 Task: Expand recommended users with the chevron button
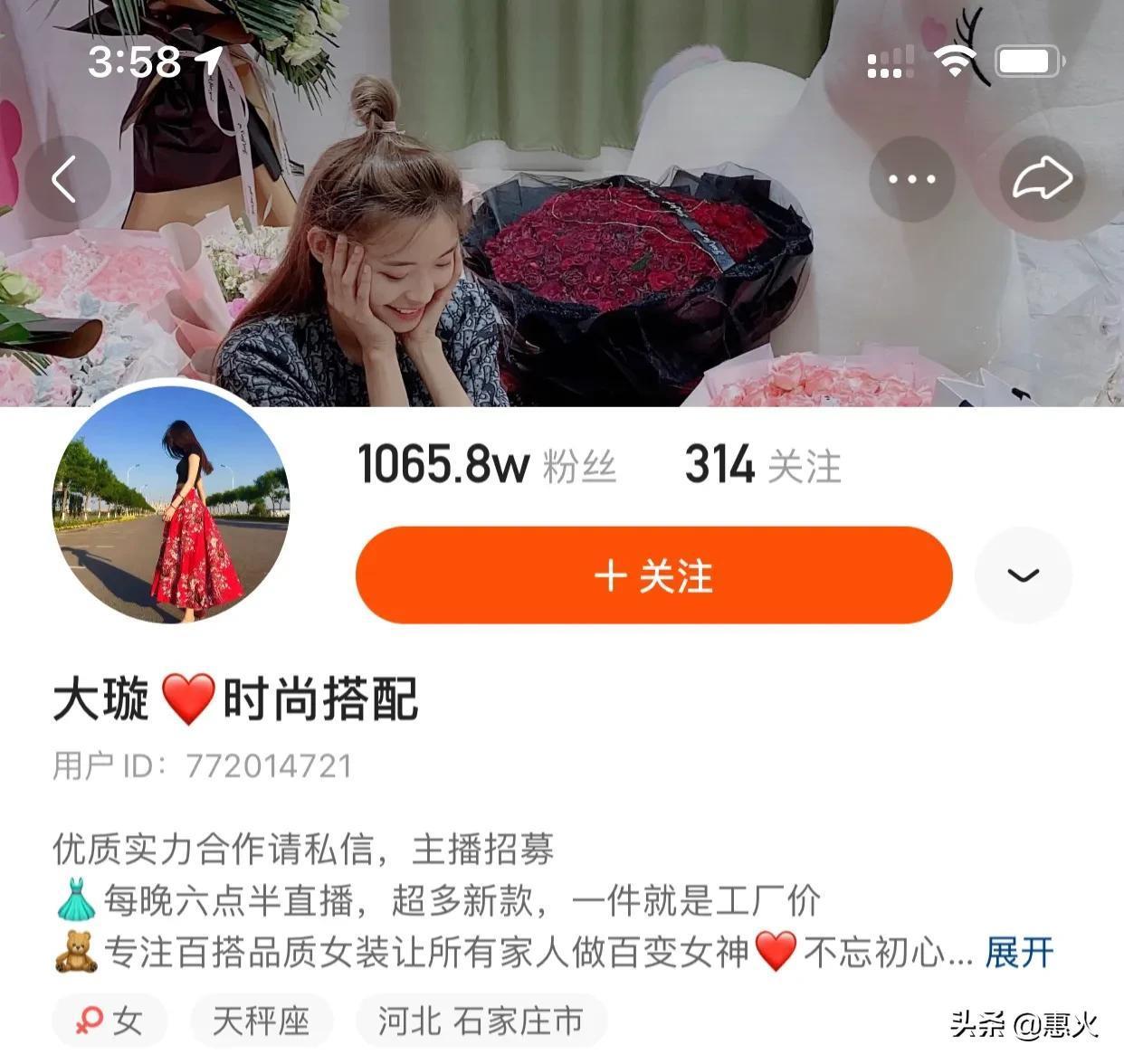(x=1023, y=575)
